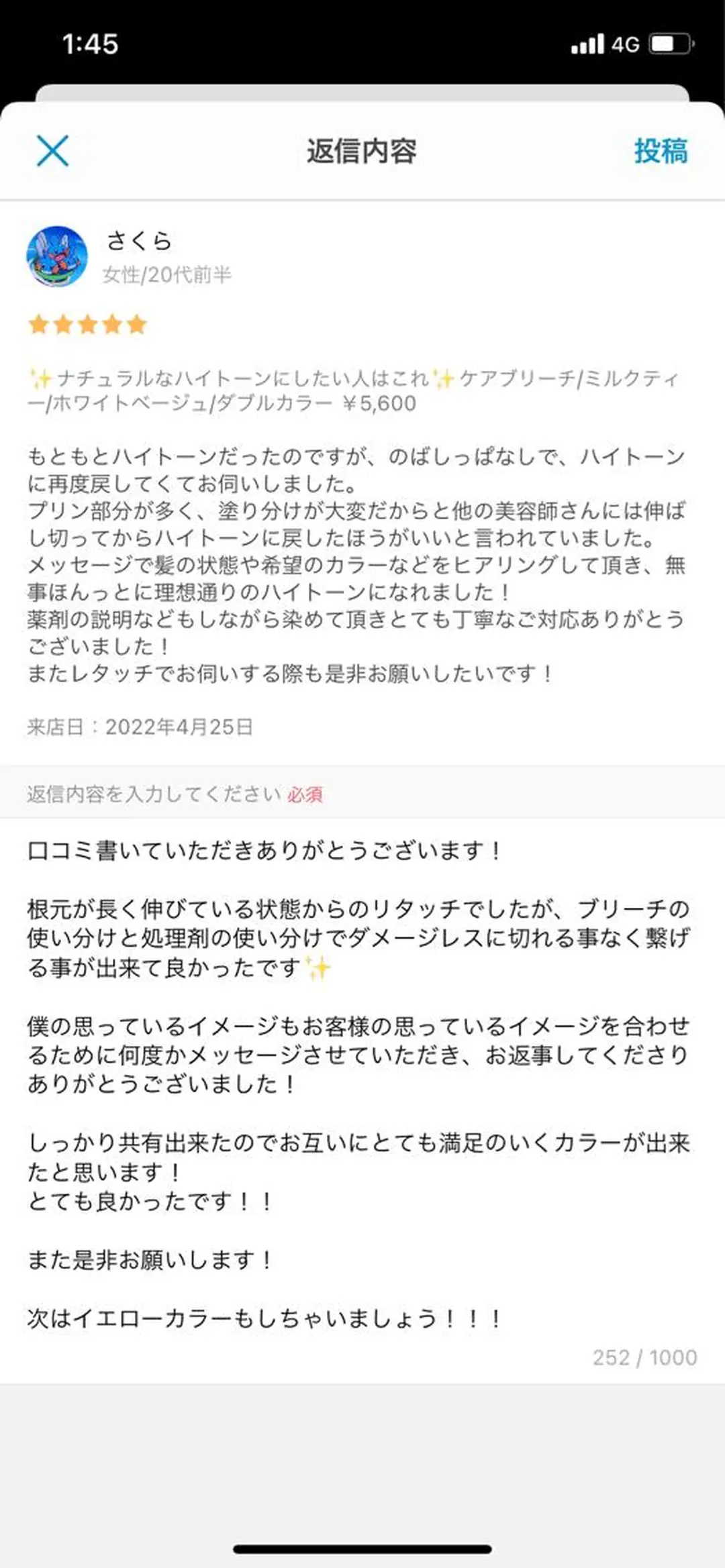Tap the home indicator bar at the bottom

pos(362,1547)
